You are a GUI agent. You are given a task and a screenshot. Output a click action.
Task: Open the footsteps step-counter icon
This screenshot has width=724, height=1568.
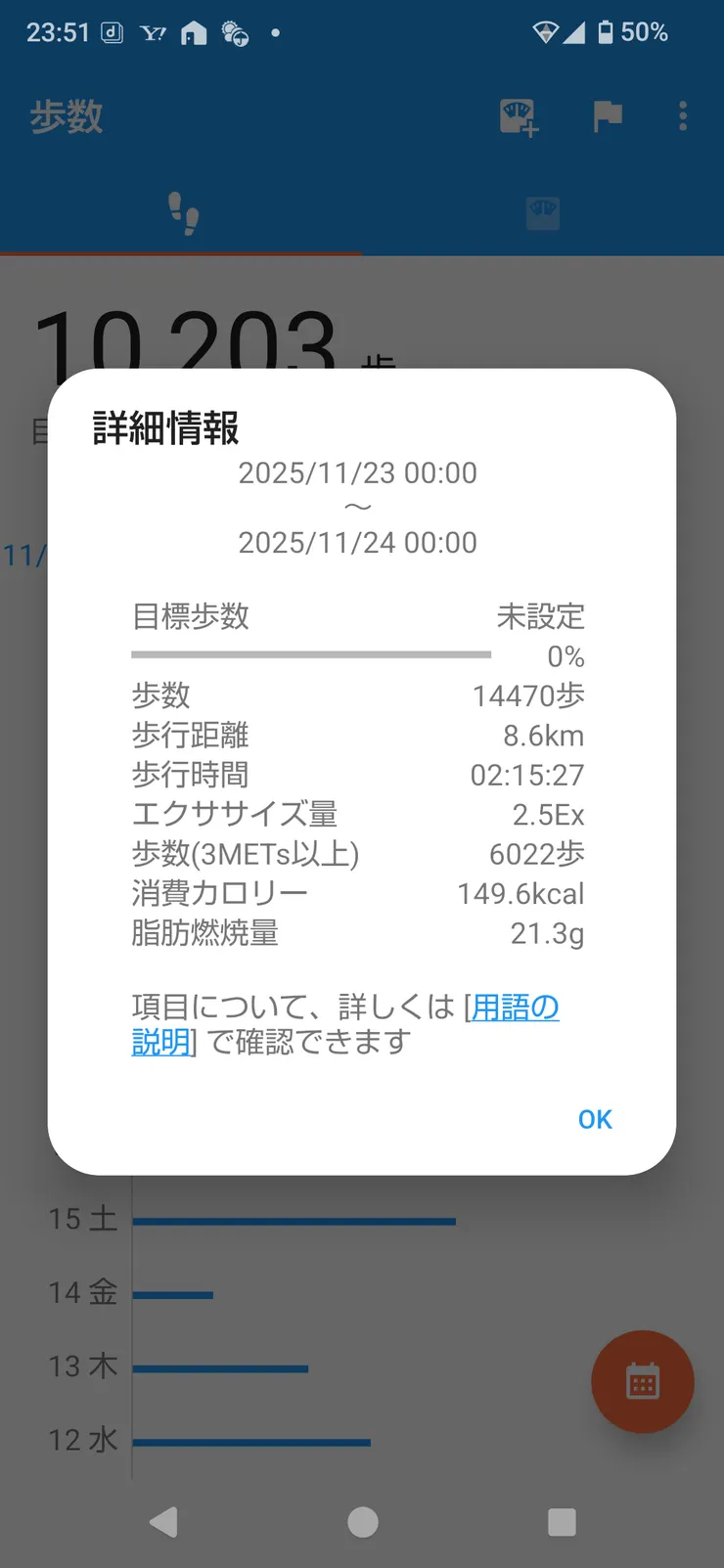pyautogui.click(x=181, y=210)
